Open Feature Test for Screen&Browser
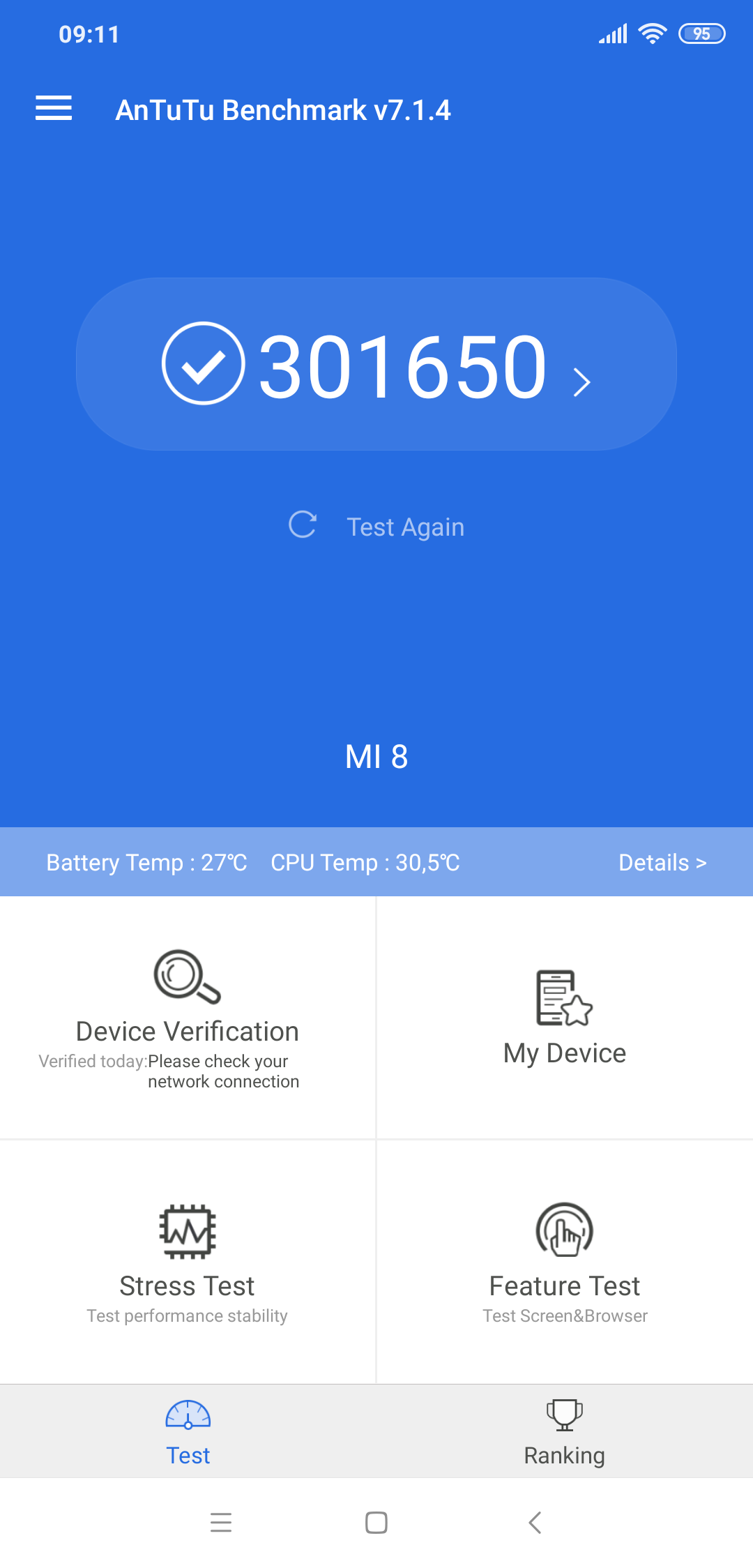753x1568 pixels. pyautogui.click(x=565, y=1261)
